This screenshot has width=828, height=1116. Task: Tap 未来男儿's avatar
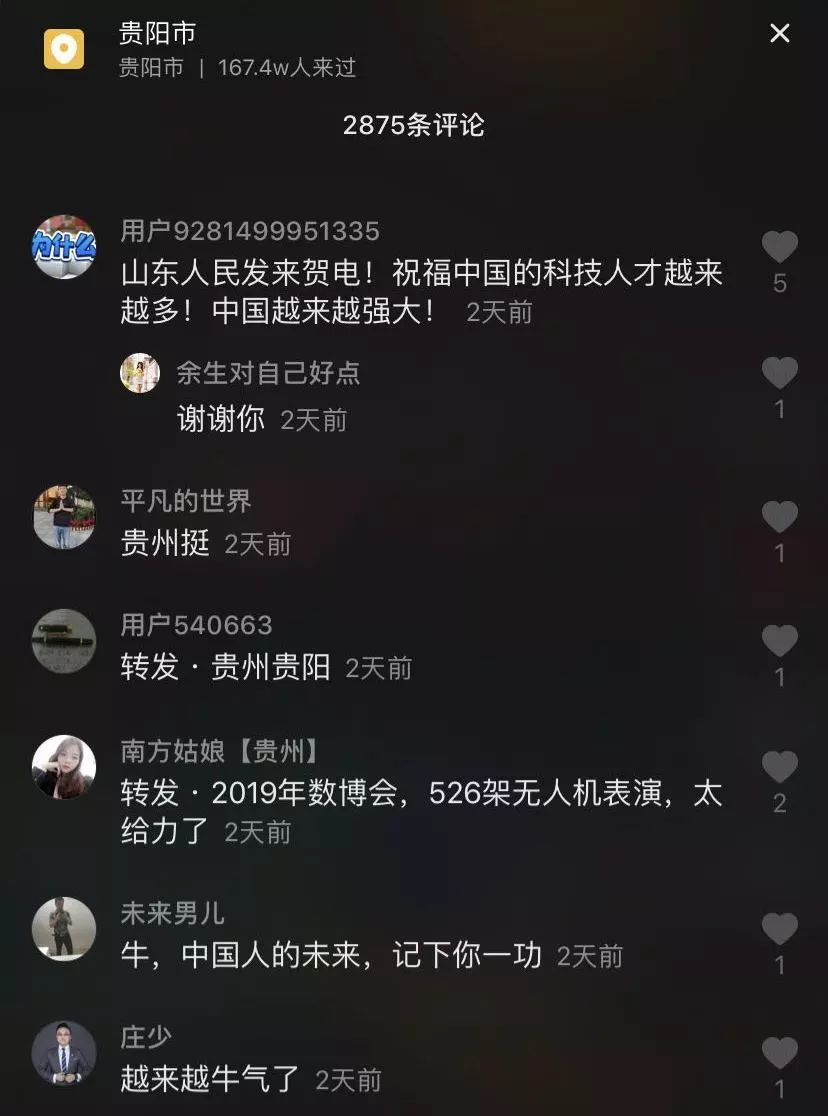click(x=64, y=929)
